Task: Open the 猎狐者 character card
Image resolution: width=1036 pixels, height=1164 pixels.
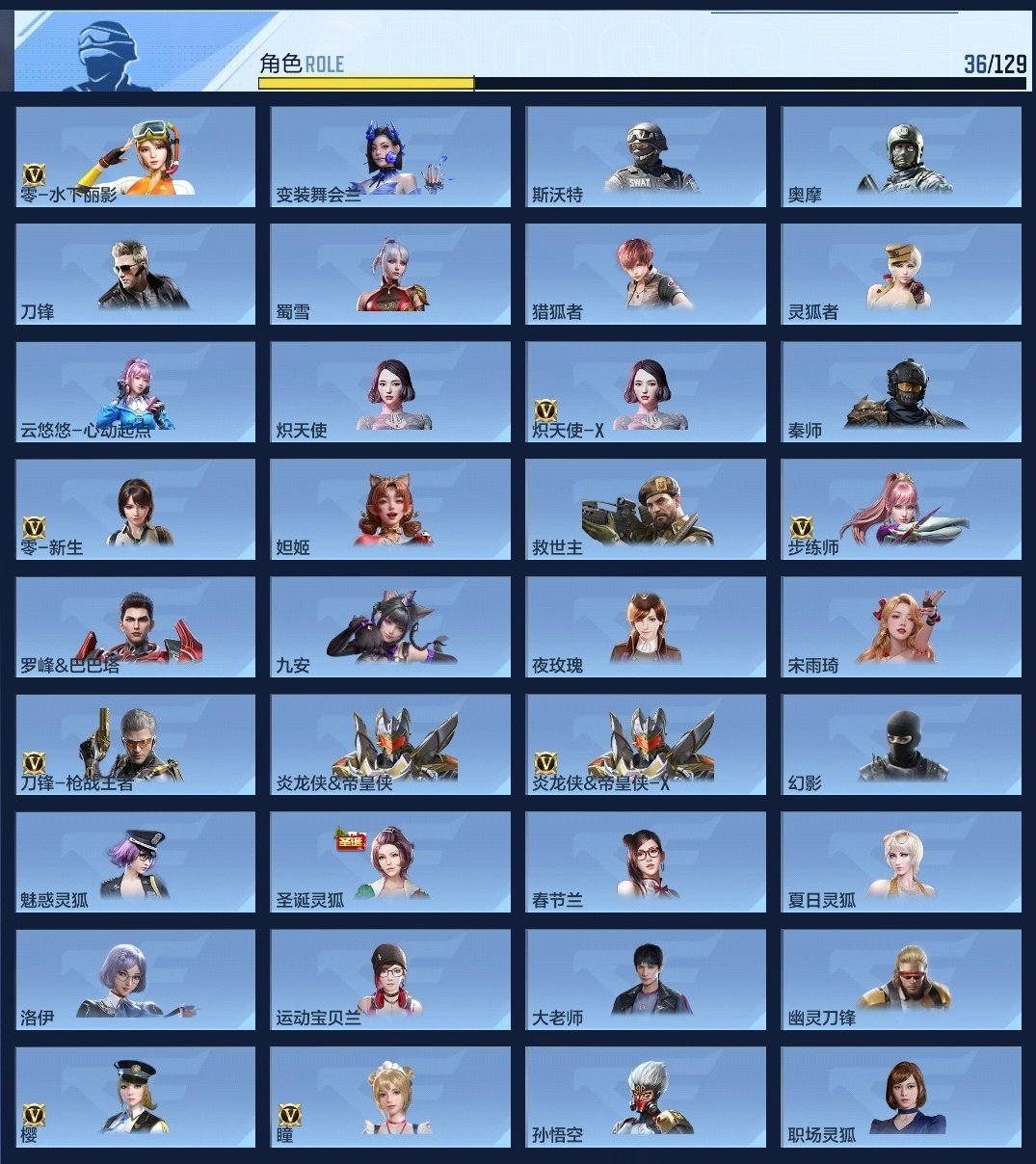Action: coord(645,274)
